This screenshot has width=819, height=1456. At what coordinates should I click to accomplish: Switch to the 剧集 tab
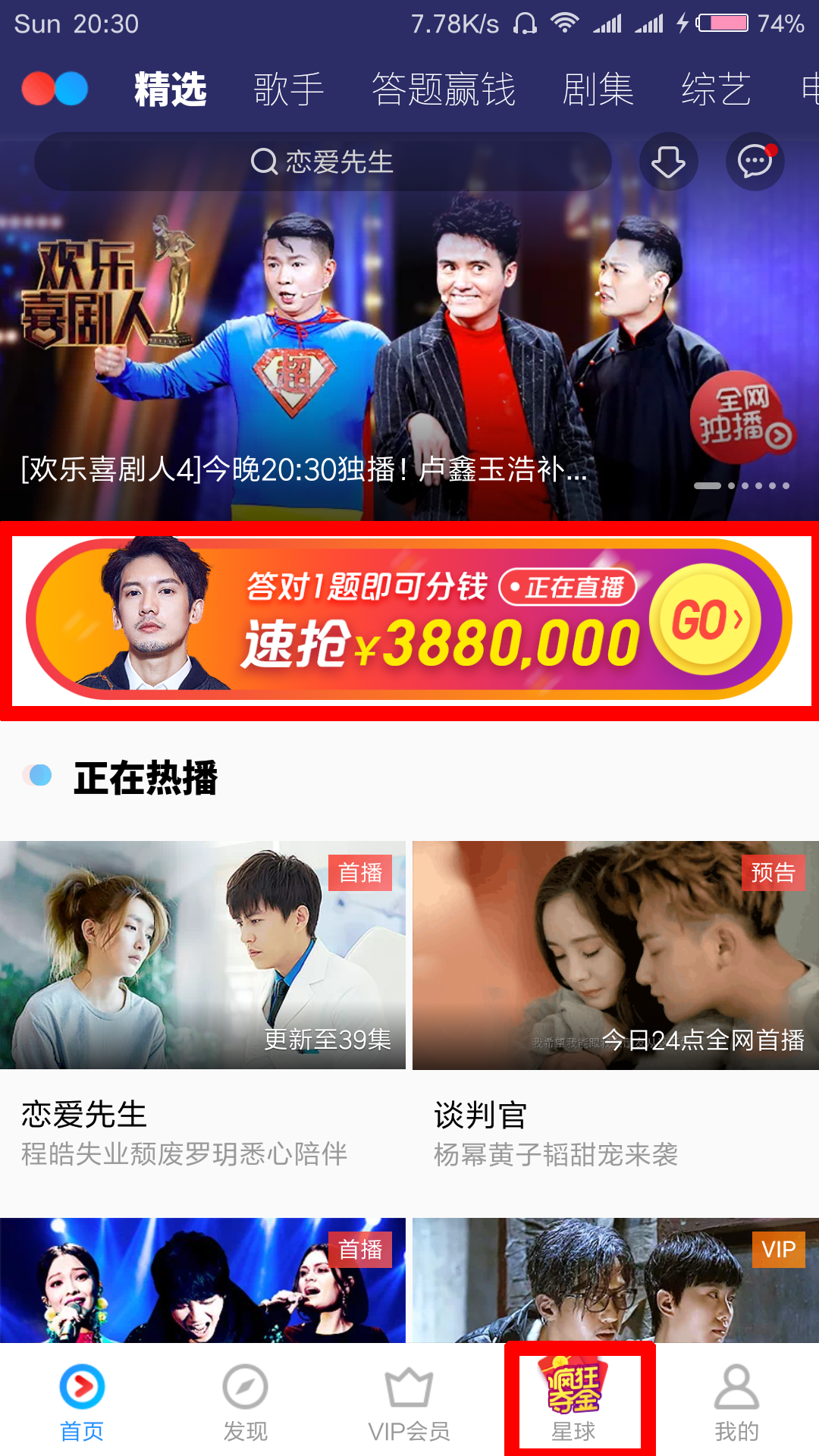pyautogui.click(x=598, y=89)
